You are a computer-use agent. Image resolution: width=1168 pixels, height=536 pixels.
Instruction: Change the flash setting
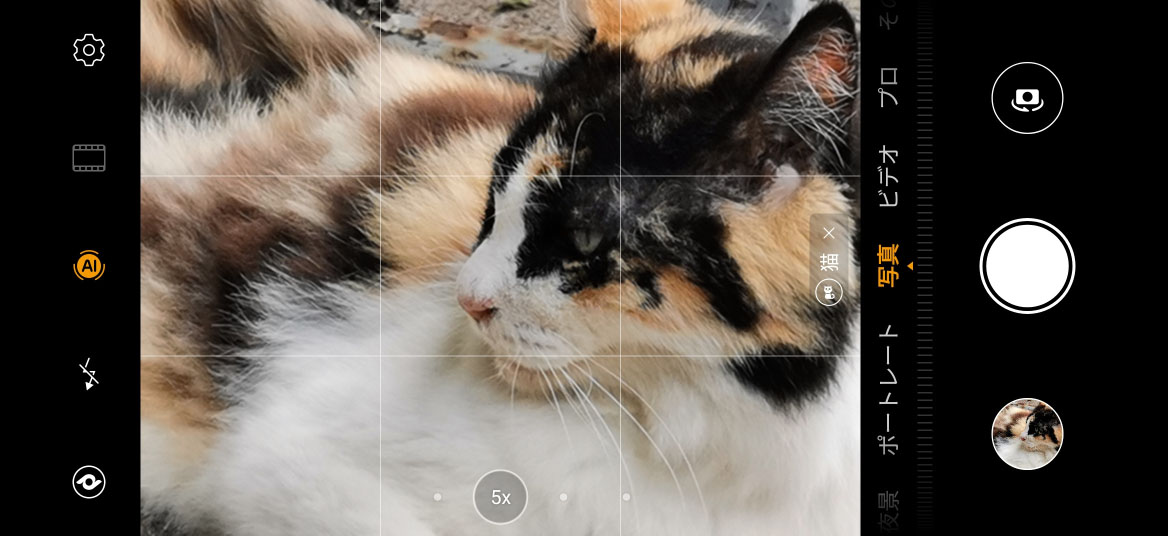[89, 374]
